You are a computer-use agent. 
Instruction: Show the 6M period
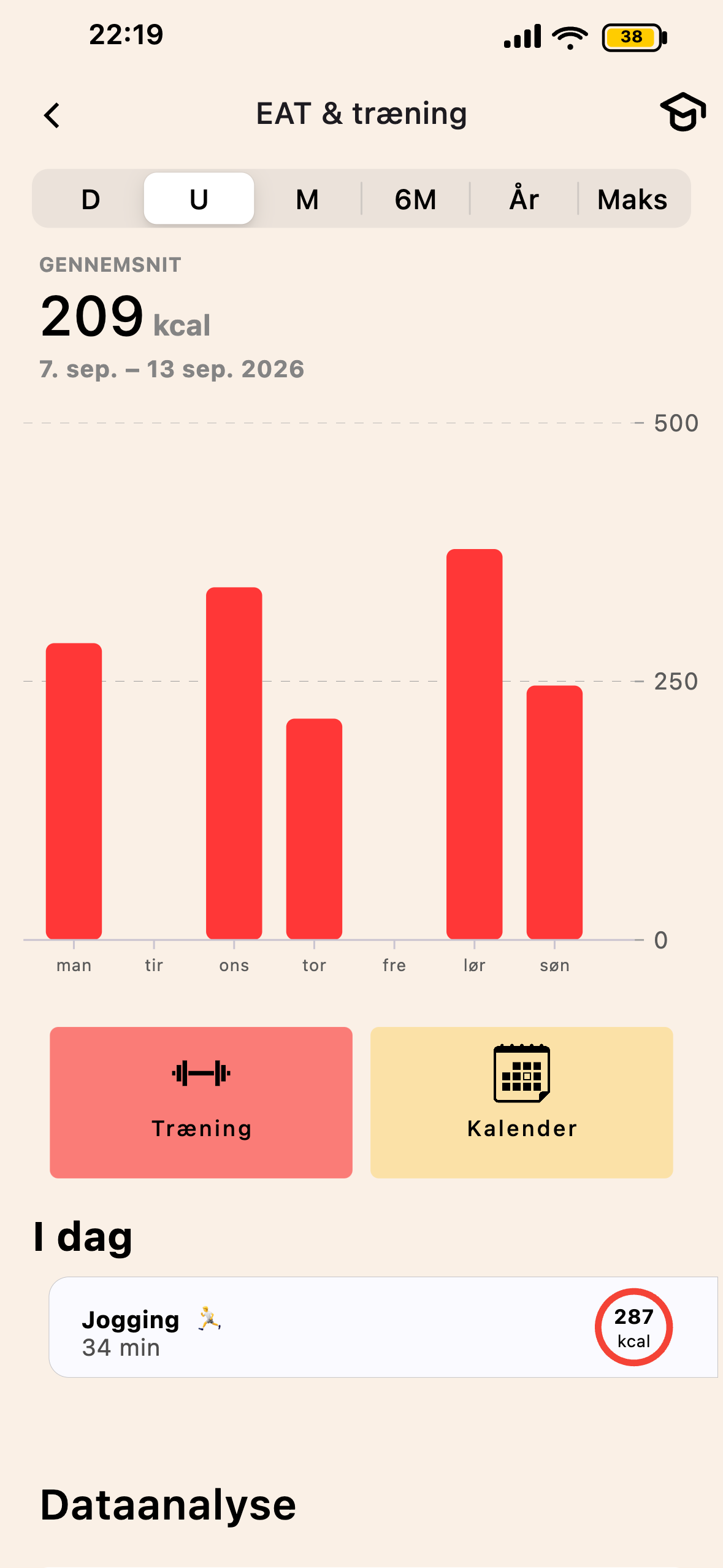(416, 199)
